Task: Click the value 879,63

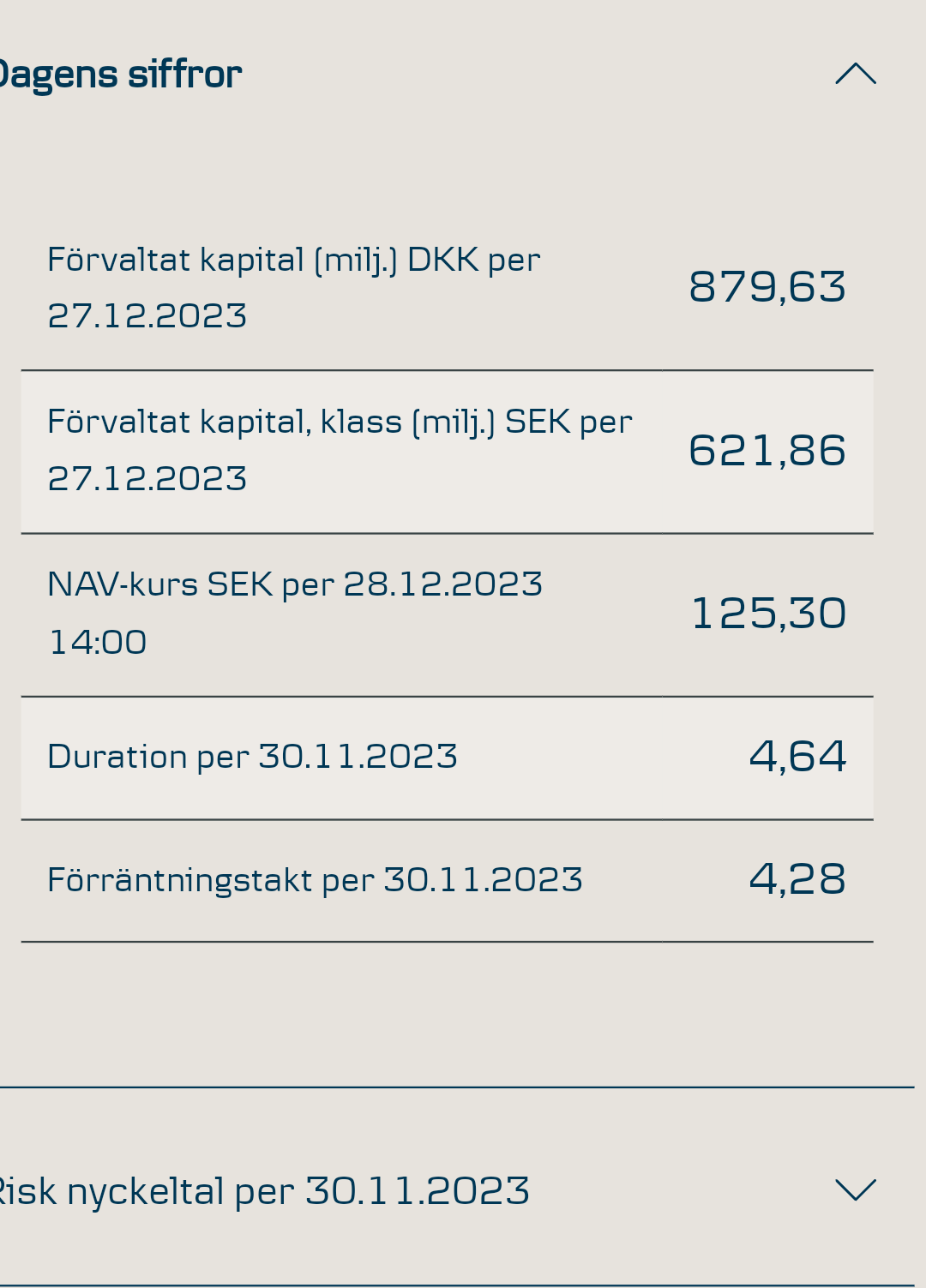Action: pyautogui.click(x=767, y=287)
